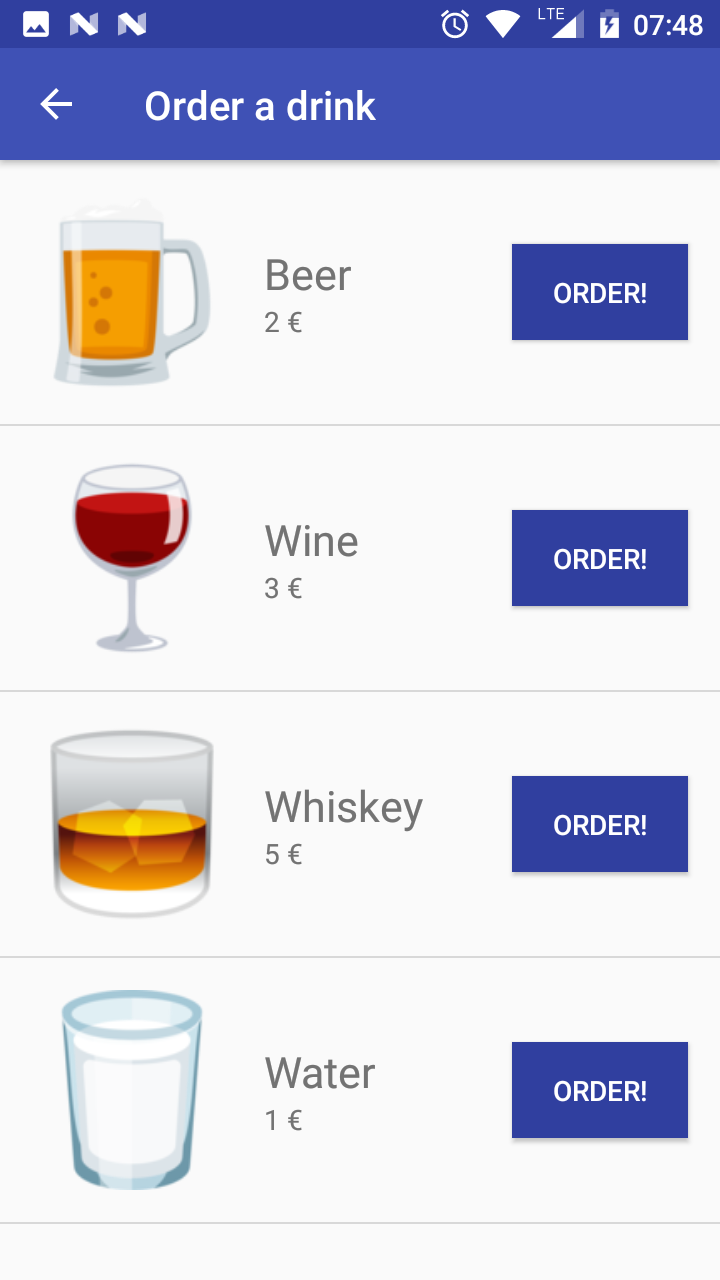This screenshot has height=1280, width=720.
Task: Select ORDER! next to Water
Action: [600, 1090]
